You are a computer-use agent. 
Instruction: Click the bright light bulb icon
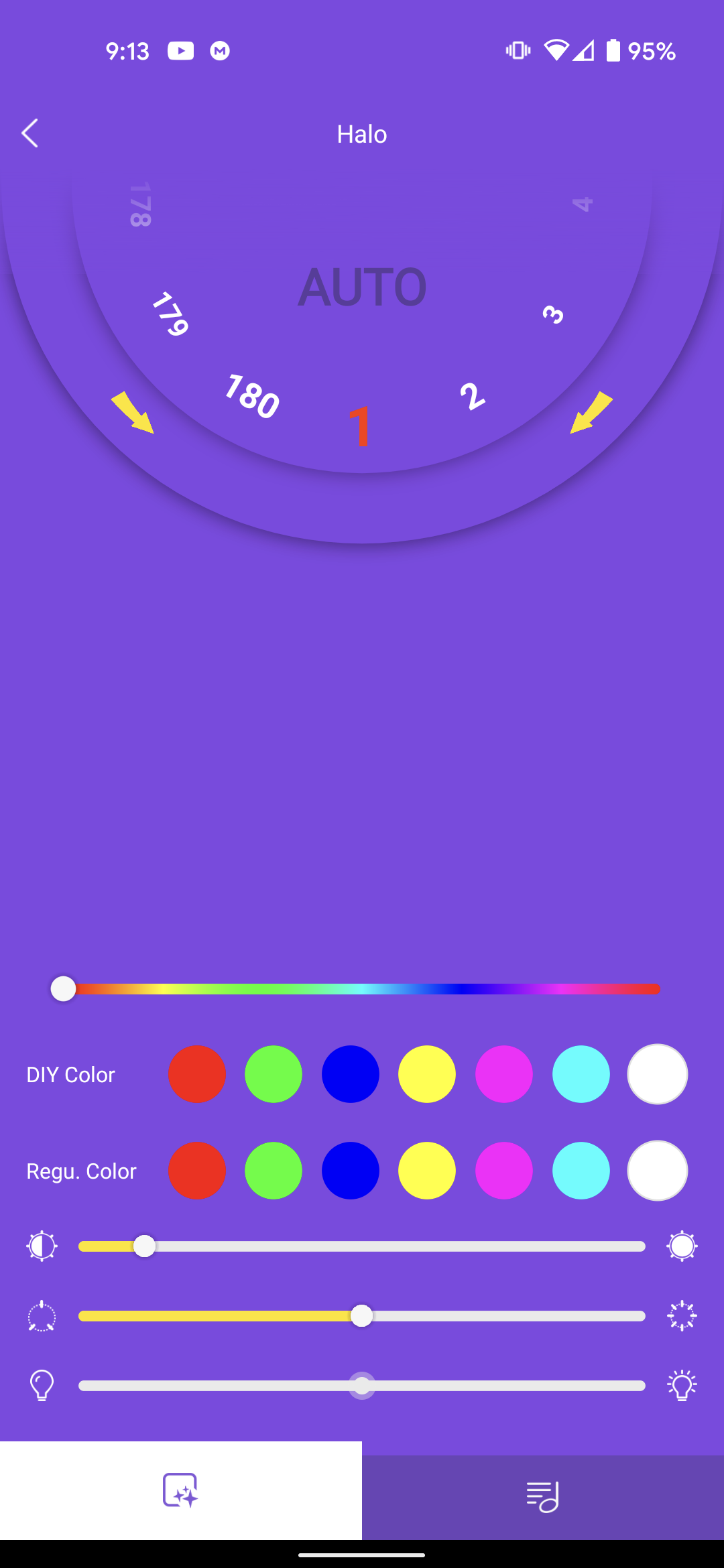(682, 1385)
